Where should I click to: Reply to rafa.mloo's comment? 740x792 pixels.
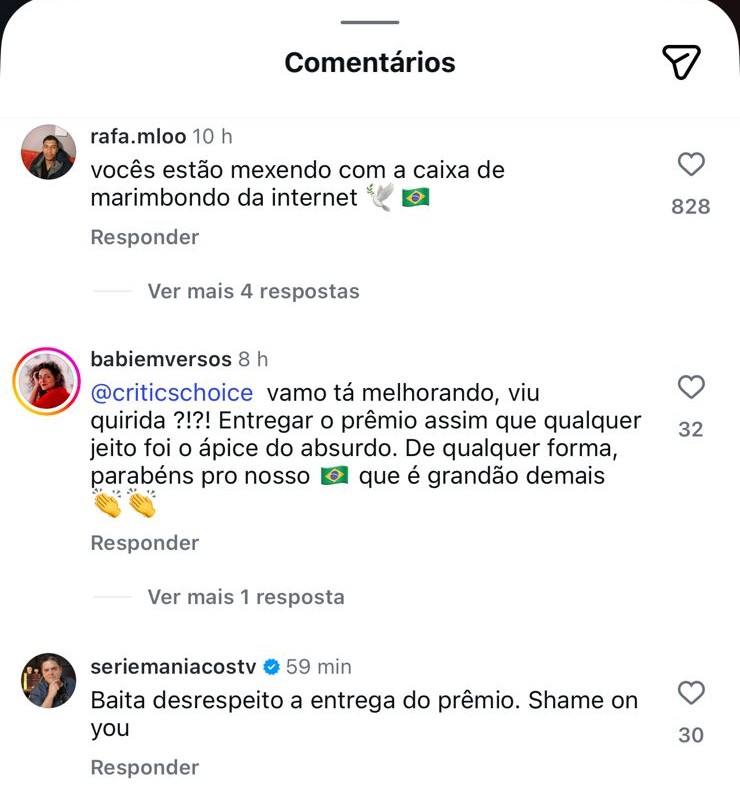point(145,238)
